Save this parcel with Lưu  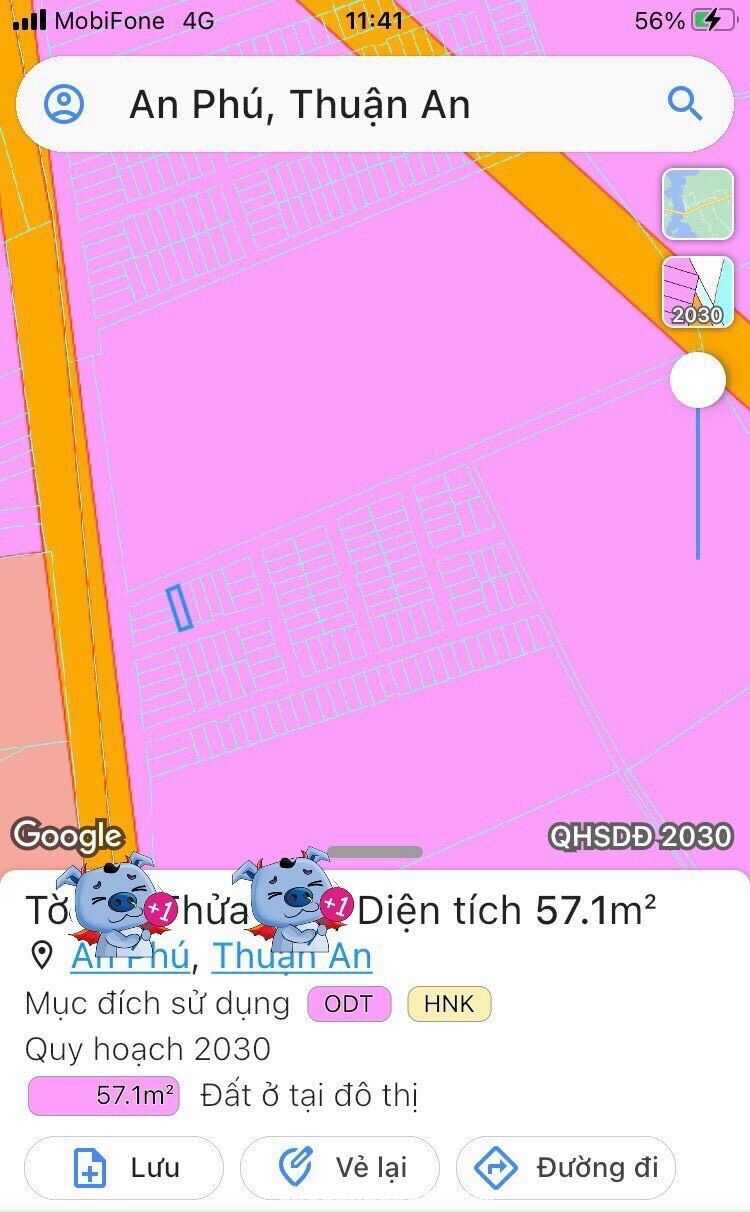click(x=124, y=1167)
